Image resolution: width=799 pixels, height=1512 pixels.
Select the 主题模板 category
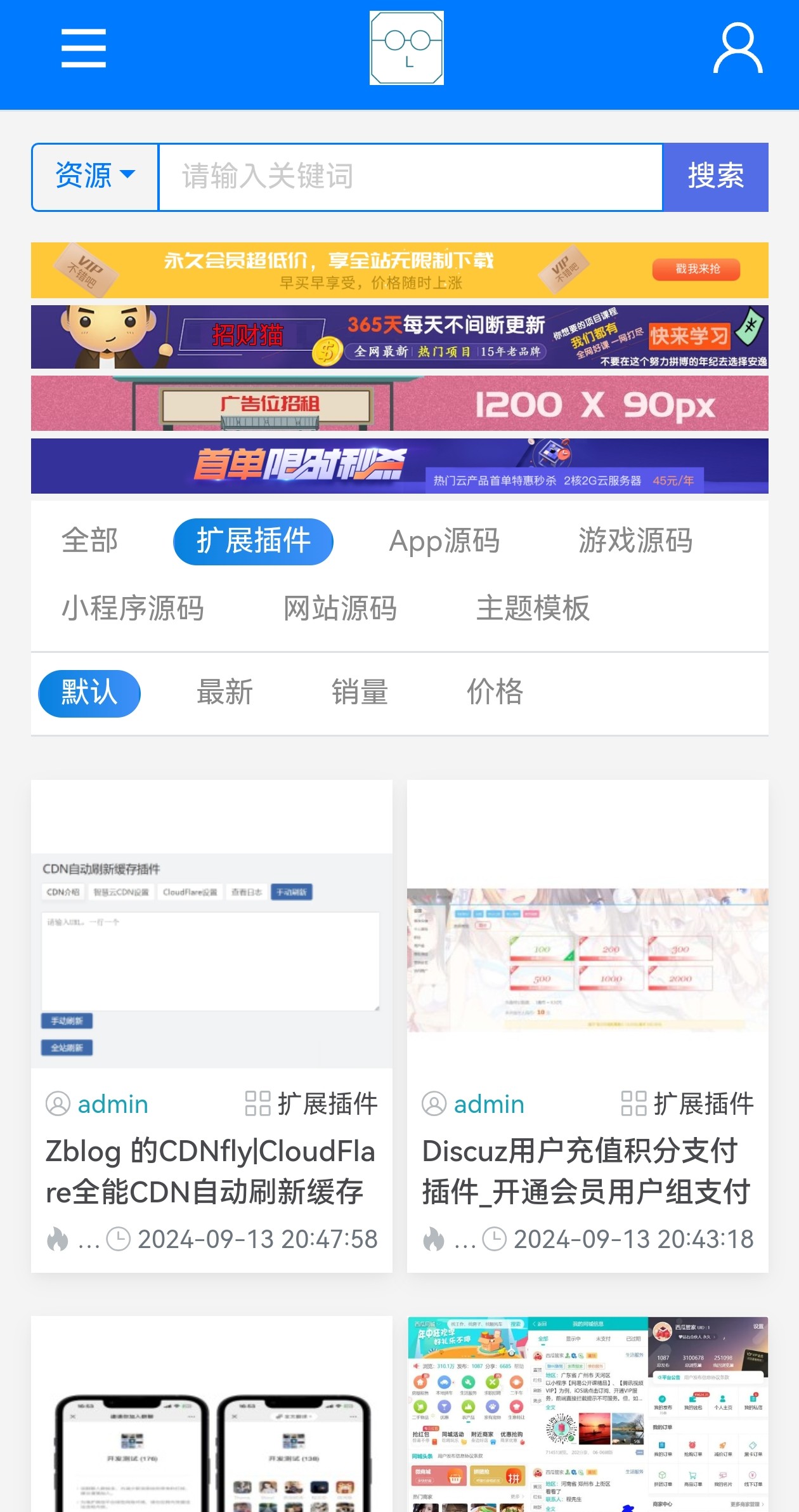[533, 608]
